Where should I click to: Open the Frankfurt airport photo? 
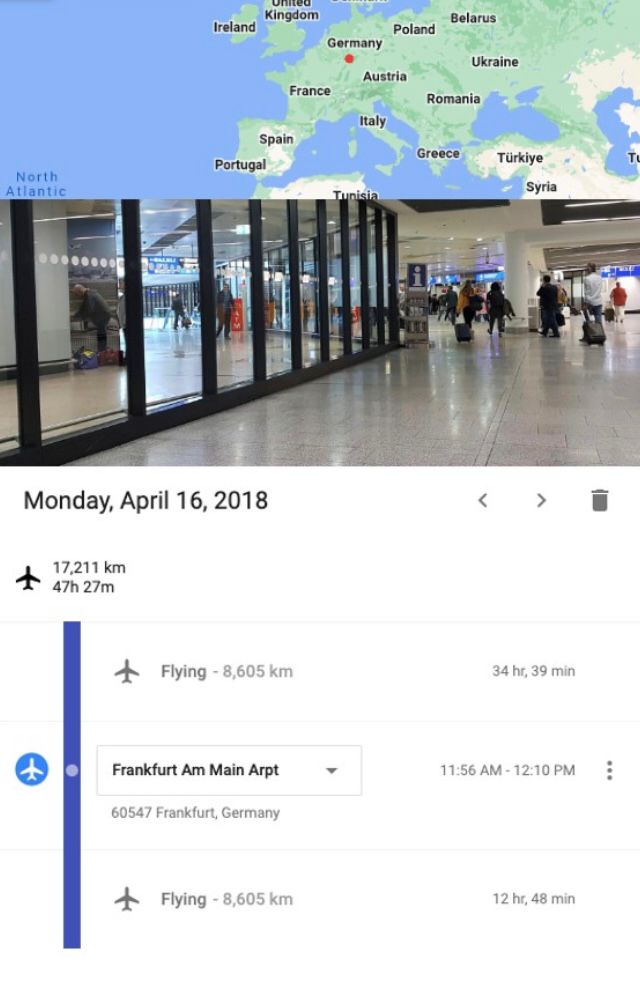tap(320, 332)
